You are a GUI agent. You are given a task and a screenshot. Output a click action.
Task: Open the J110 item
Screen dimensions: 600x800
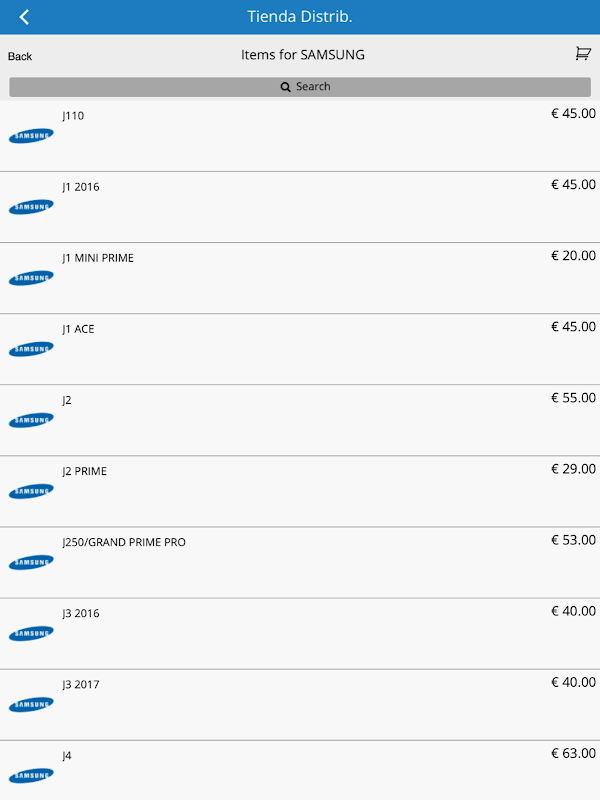point(300,136)
